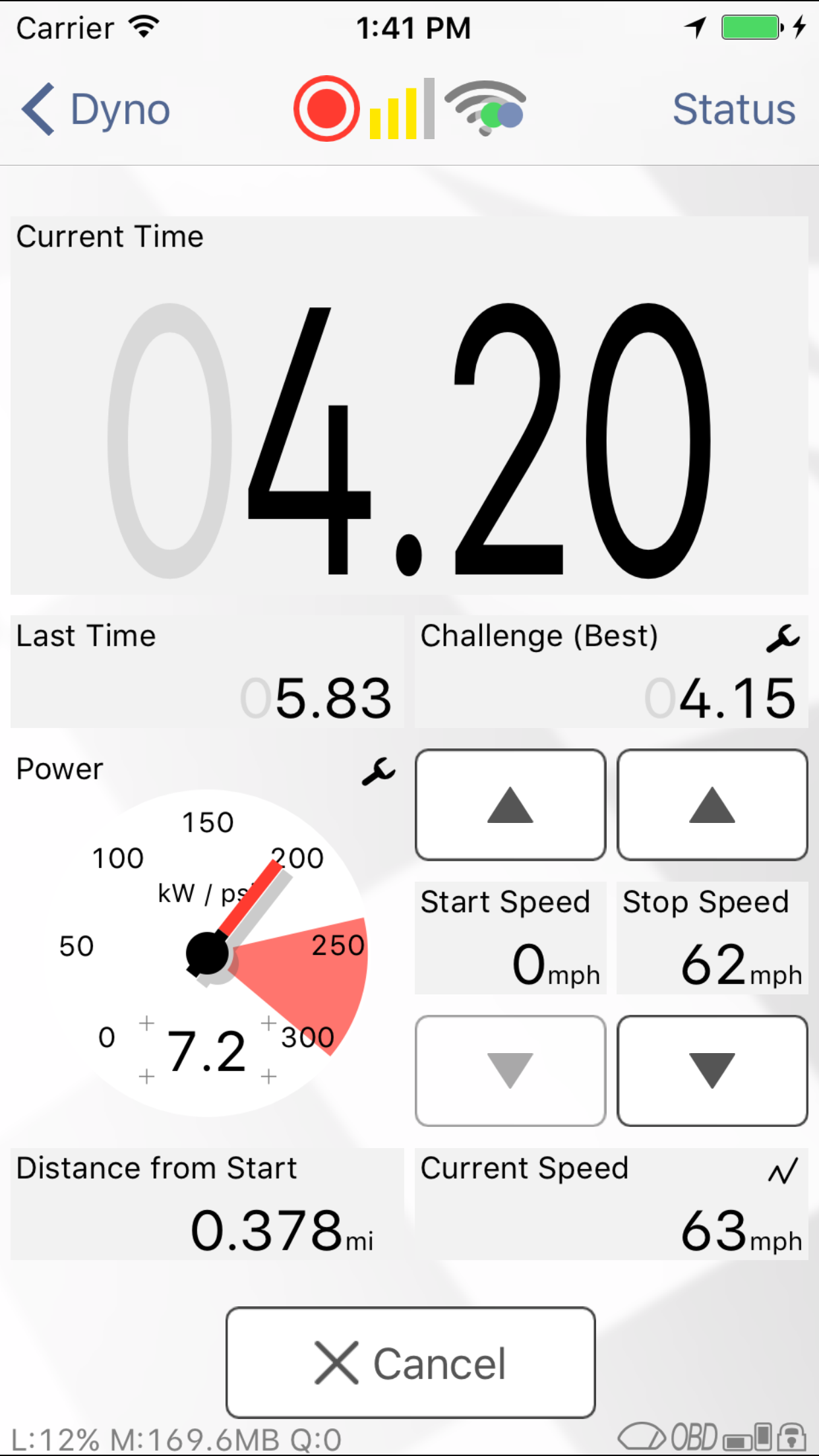Screen dimensions: 819x1456
Task: Tap the red record button
Action: tap(326, 109)
